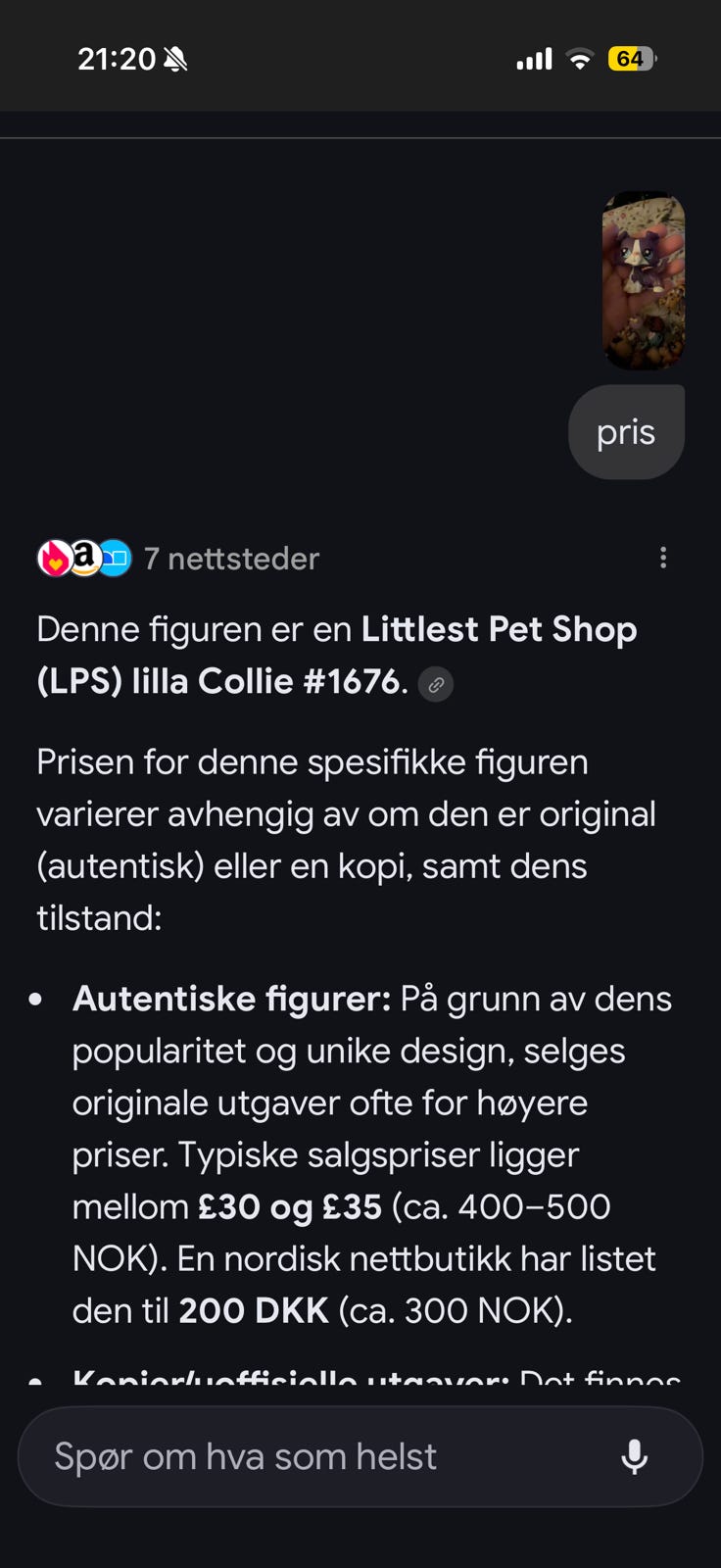This screenshot has width=721, height=1568.
Task: Open the link icon after Collie #1676
Action: tap(435, 684)
